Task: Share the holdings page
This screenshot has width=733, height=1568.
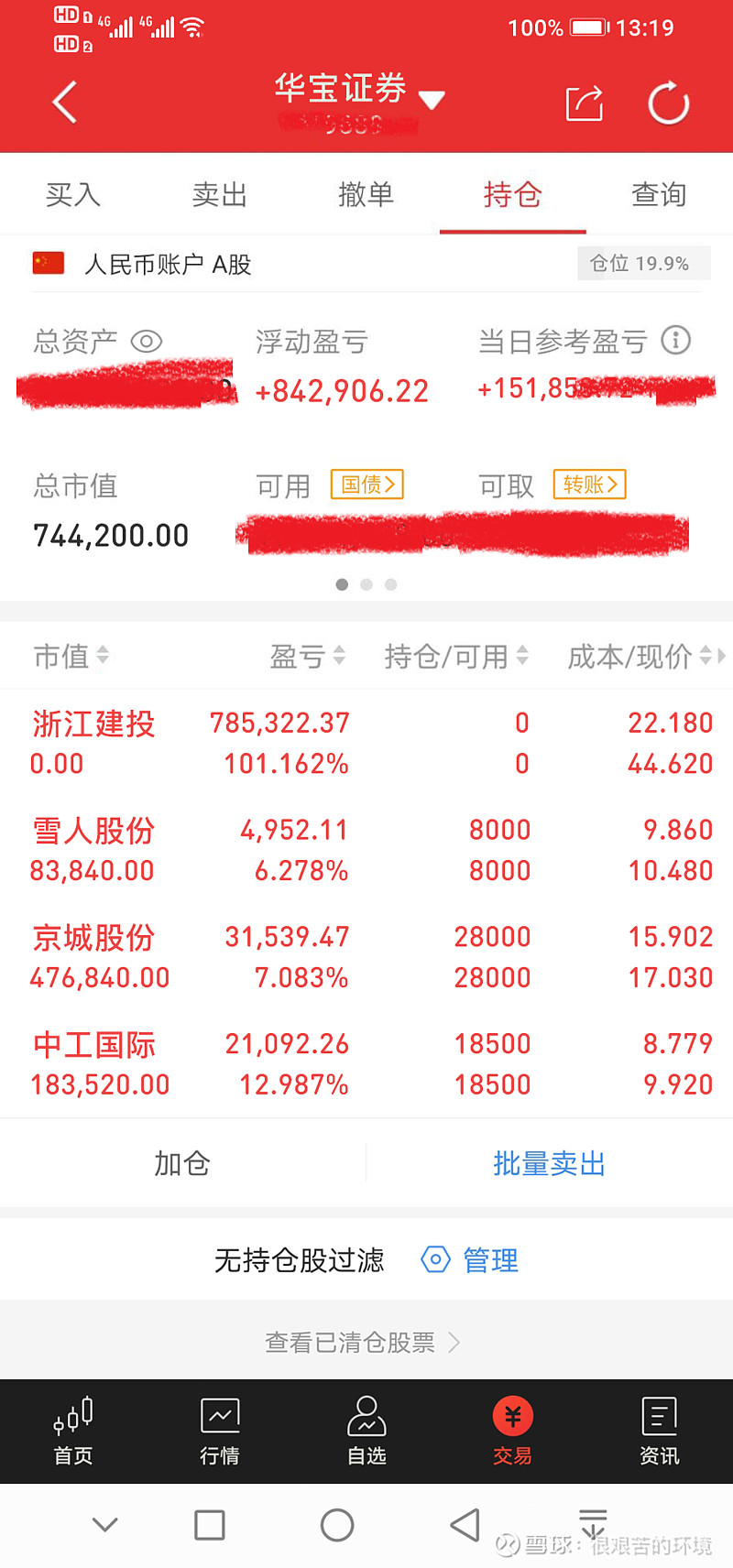Action: point(585,103)
